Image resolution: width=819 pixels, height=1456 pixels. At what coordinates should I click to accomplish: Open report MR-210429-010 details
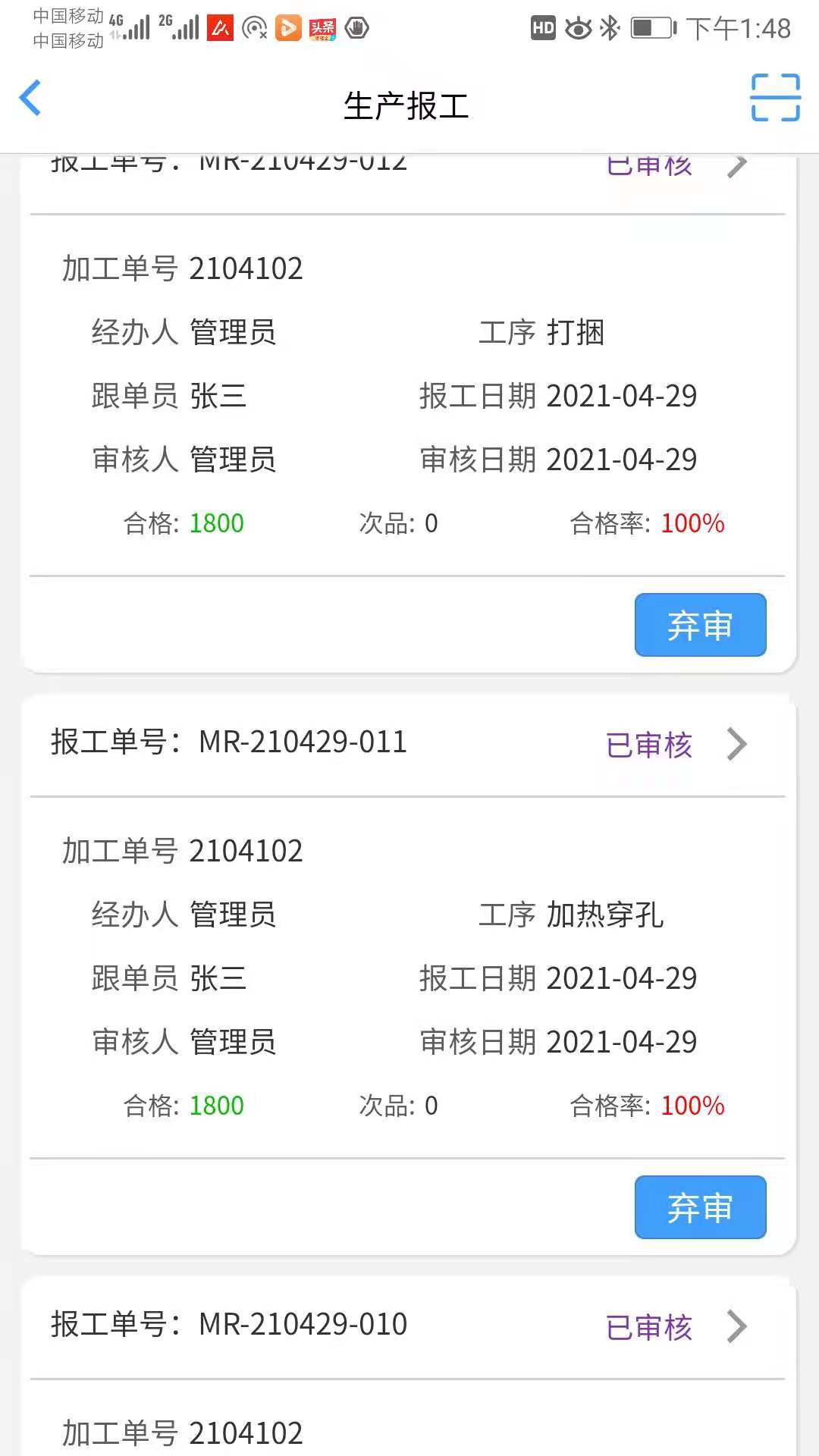tap(407, 1326)
